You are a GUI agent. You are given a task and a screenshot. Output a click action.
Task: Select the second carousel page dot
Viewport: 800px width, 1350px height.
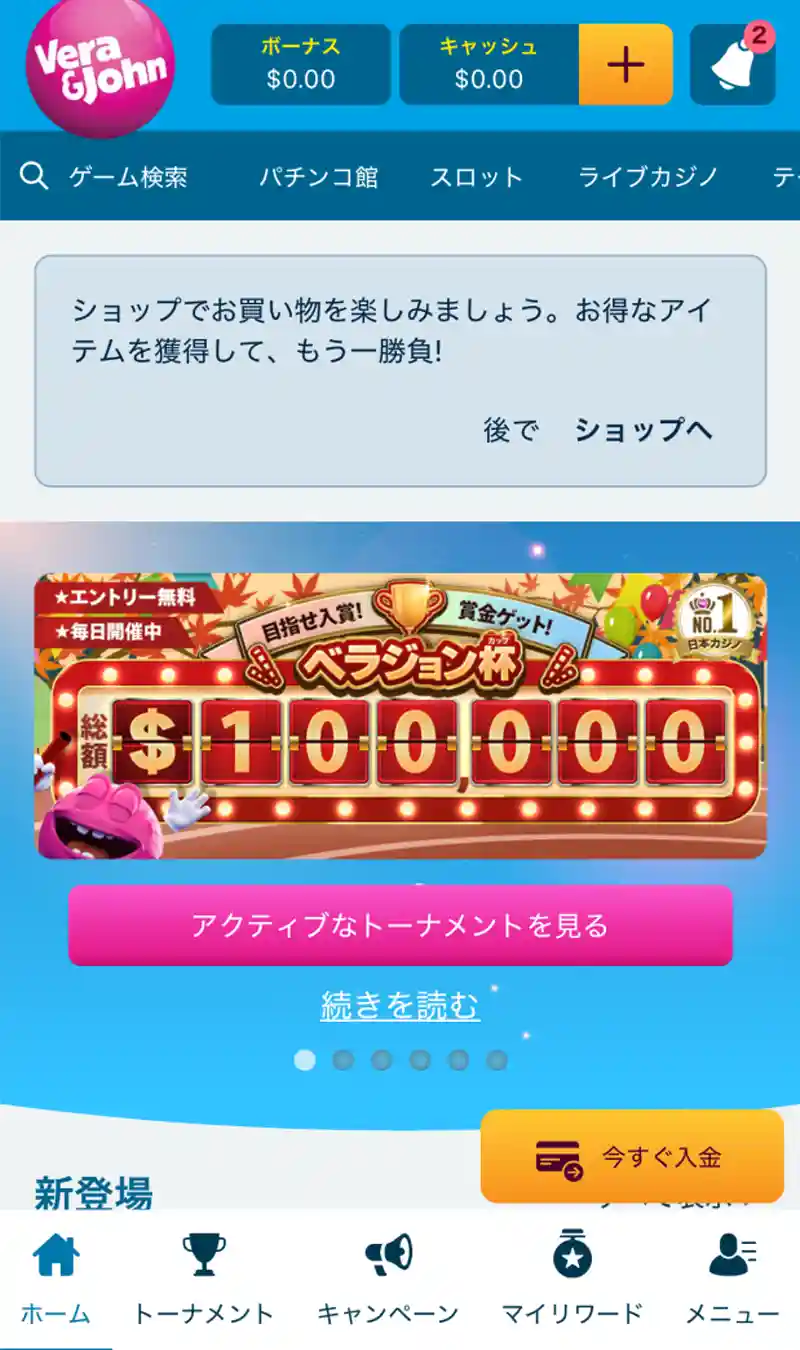click(343, 1060)
